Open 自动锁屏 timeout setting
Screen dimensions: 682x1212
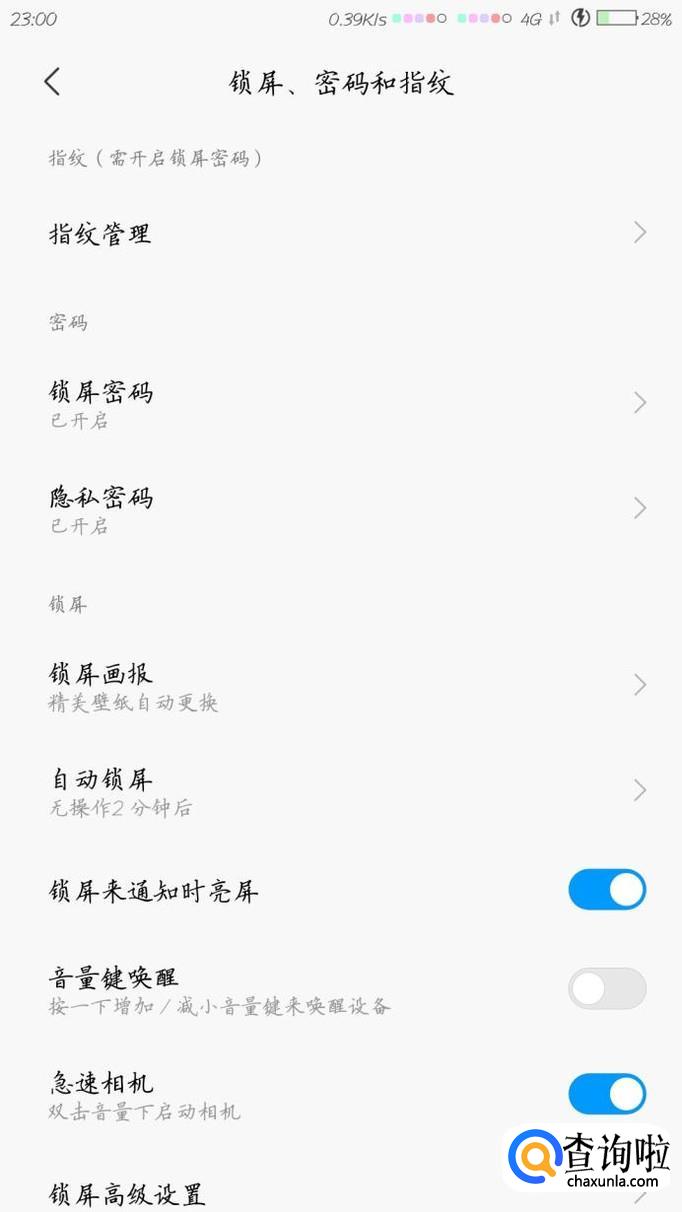coord(341,791)
